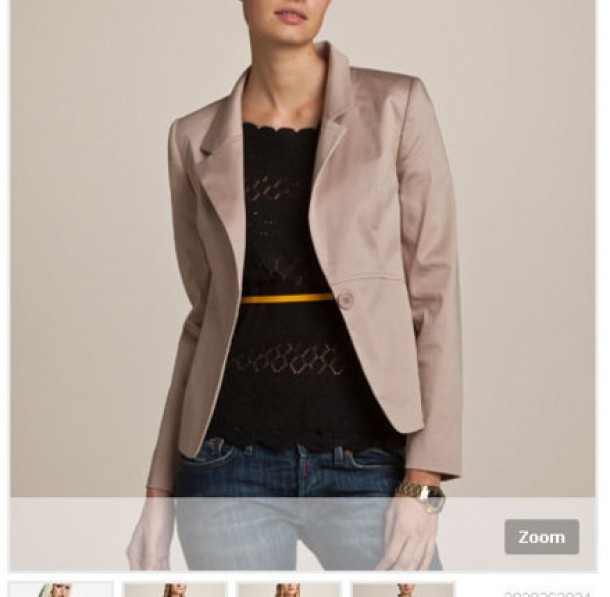
Task: Tap the Zoom button on product image
Action: (x=541, y=537)
